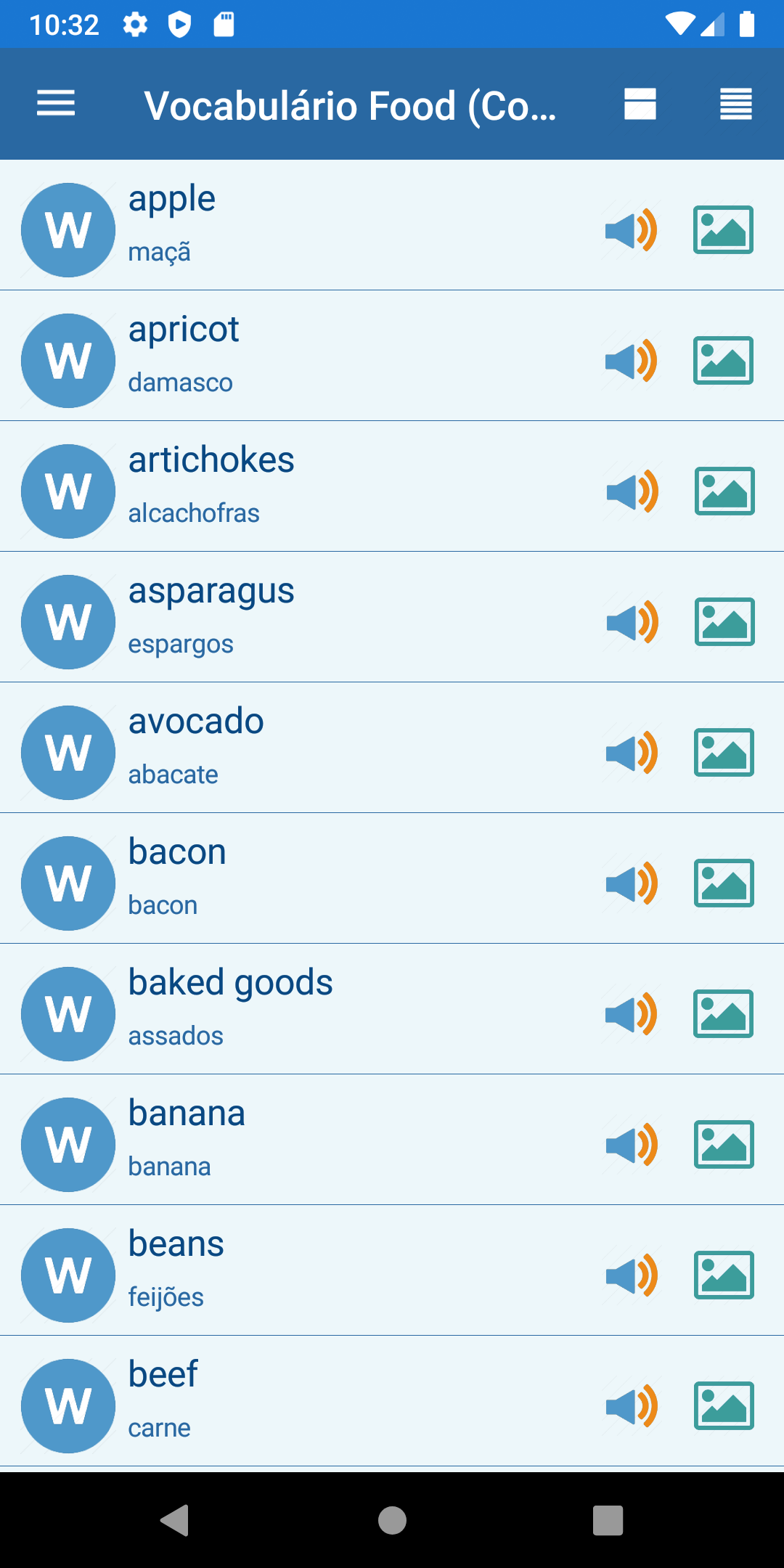Switch to the compact list view
This screenshot has height=1568, width=784.
pos(735,104)
